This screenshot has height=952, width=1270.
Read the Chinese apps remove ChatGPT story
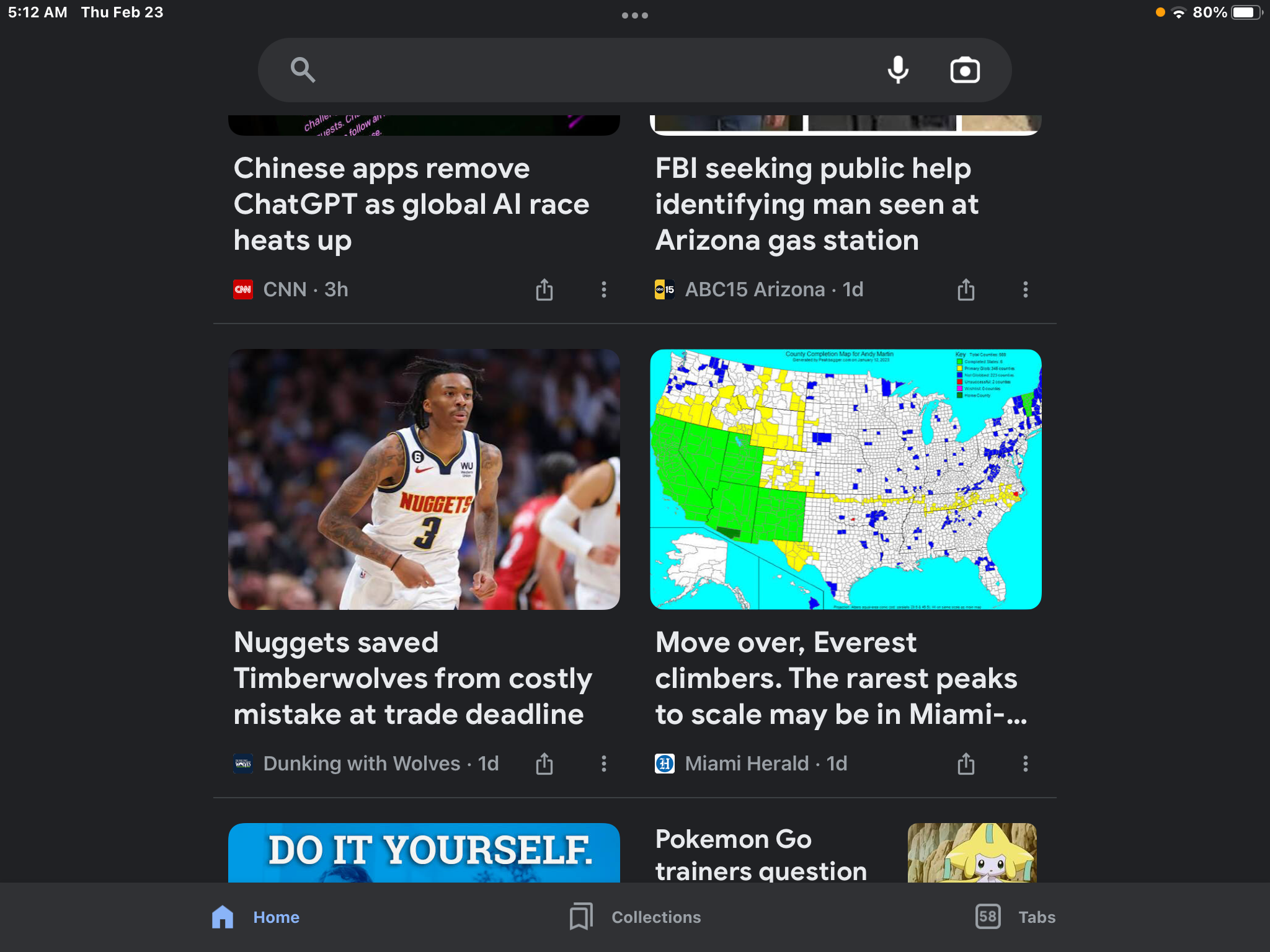point(411,204)
